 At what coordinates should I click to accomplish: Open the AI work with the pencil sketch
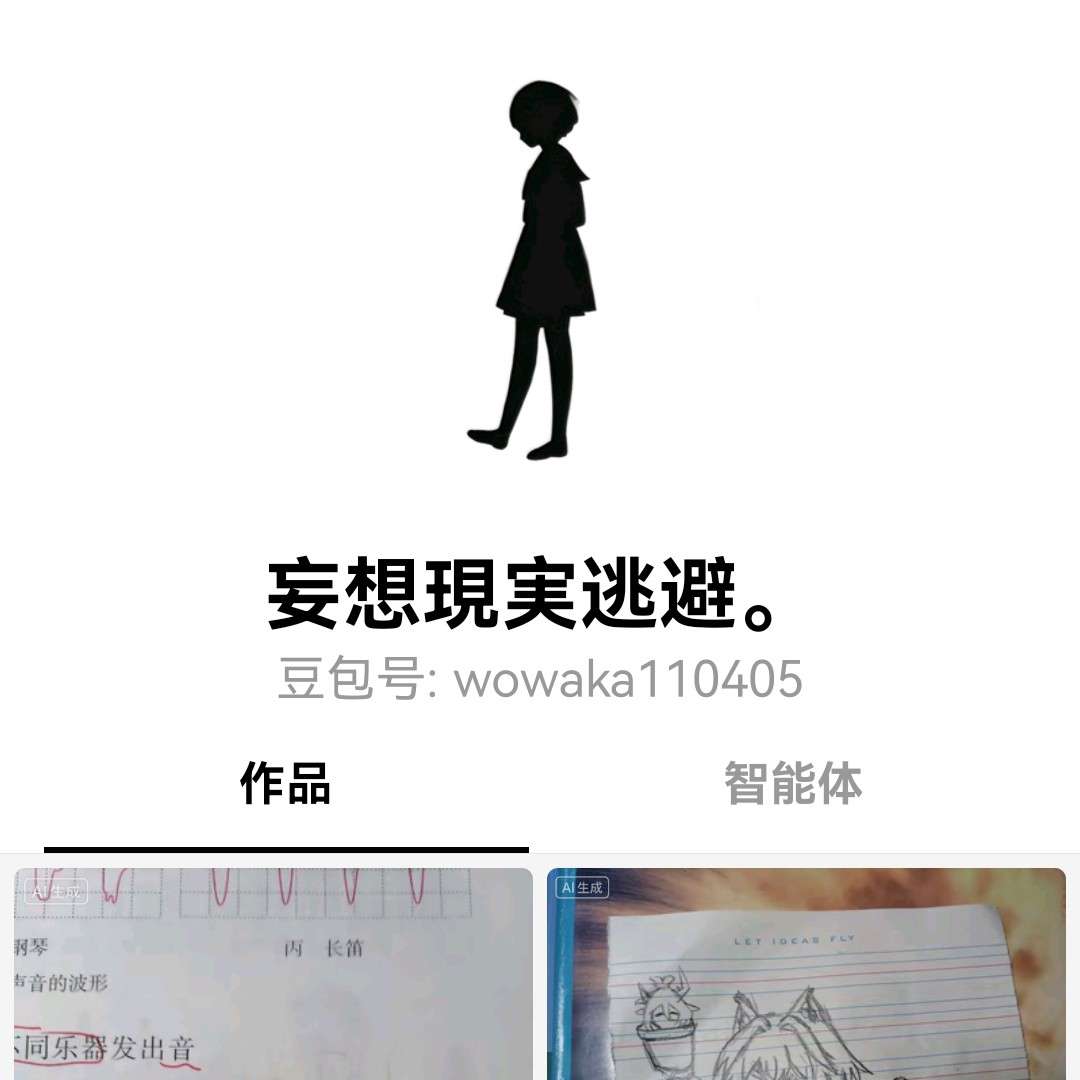806,974
